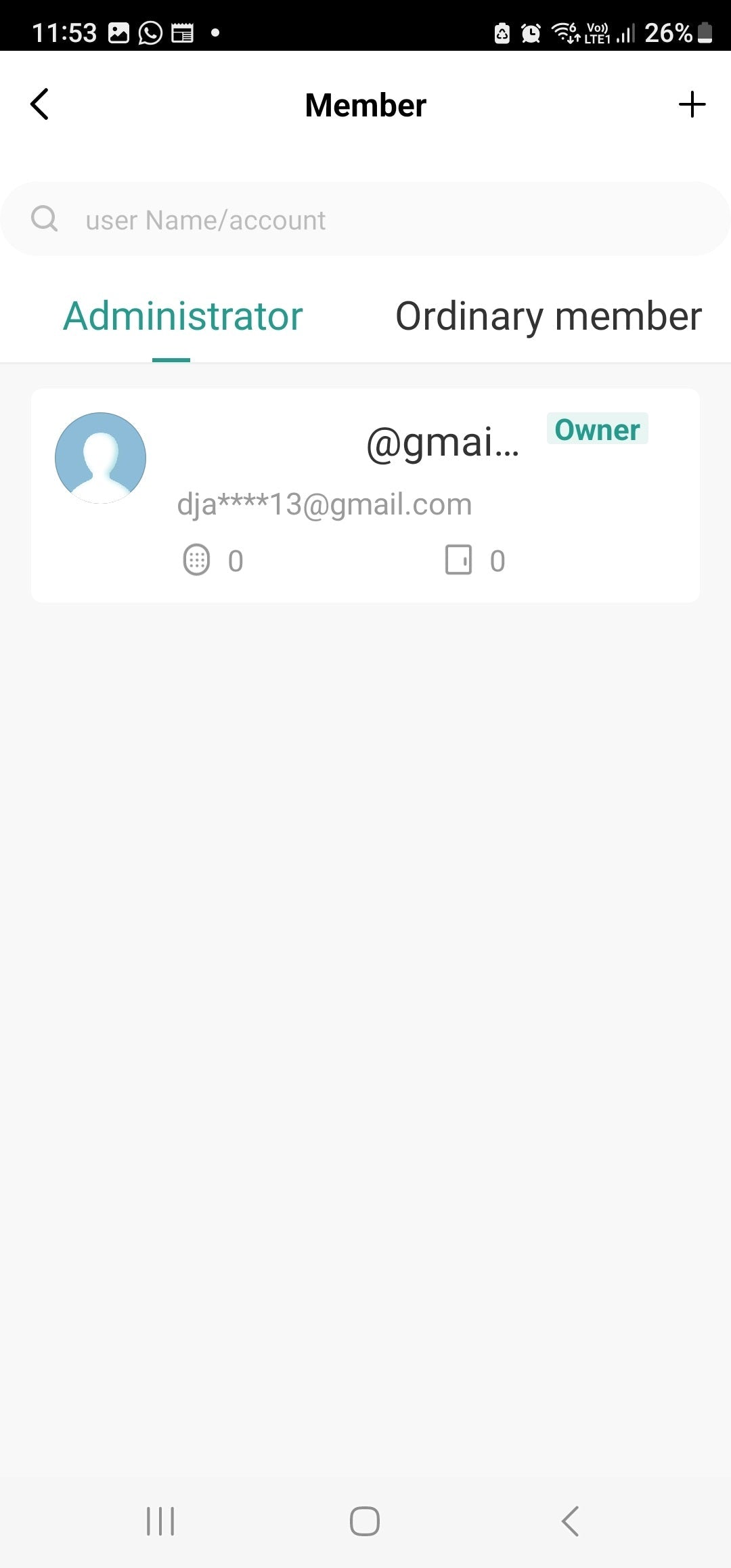The image size is (731, 1568).
Task: Open the Owner member card
Action: pyautogui.click(x=365, y=496)
